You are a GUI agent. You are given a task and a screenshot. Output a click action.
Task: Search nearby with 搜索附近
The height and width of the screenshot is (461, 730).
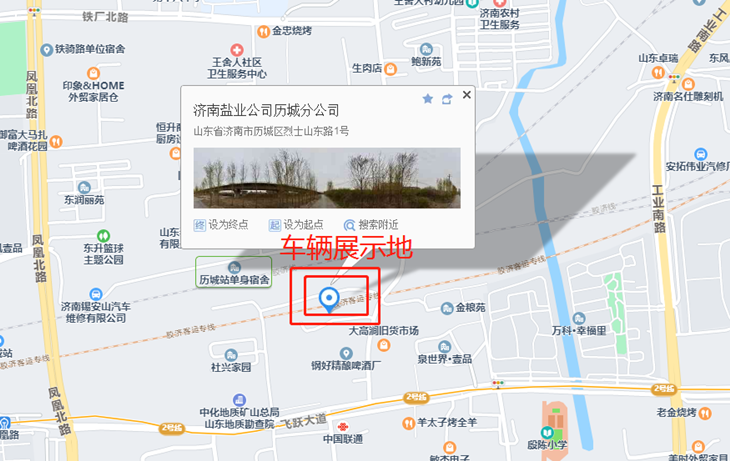(371, 225)
